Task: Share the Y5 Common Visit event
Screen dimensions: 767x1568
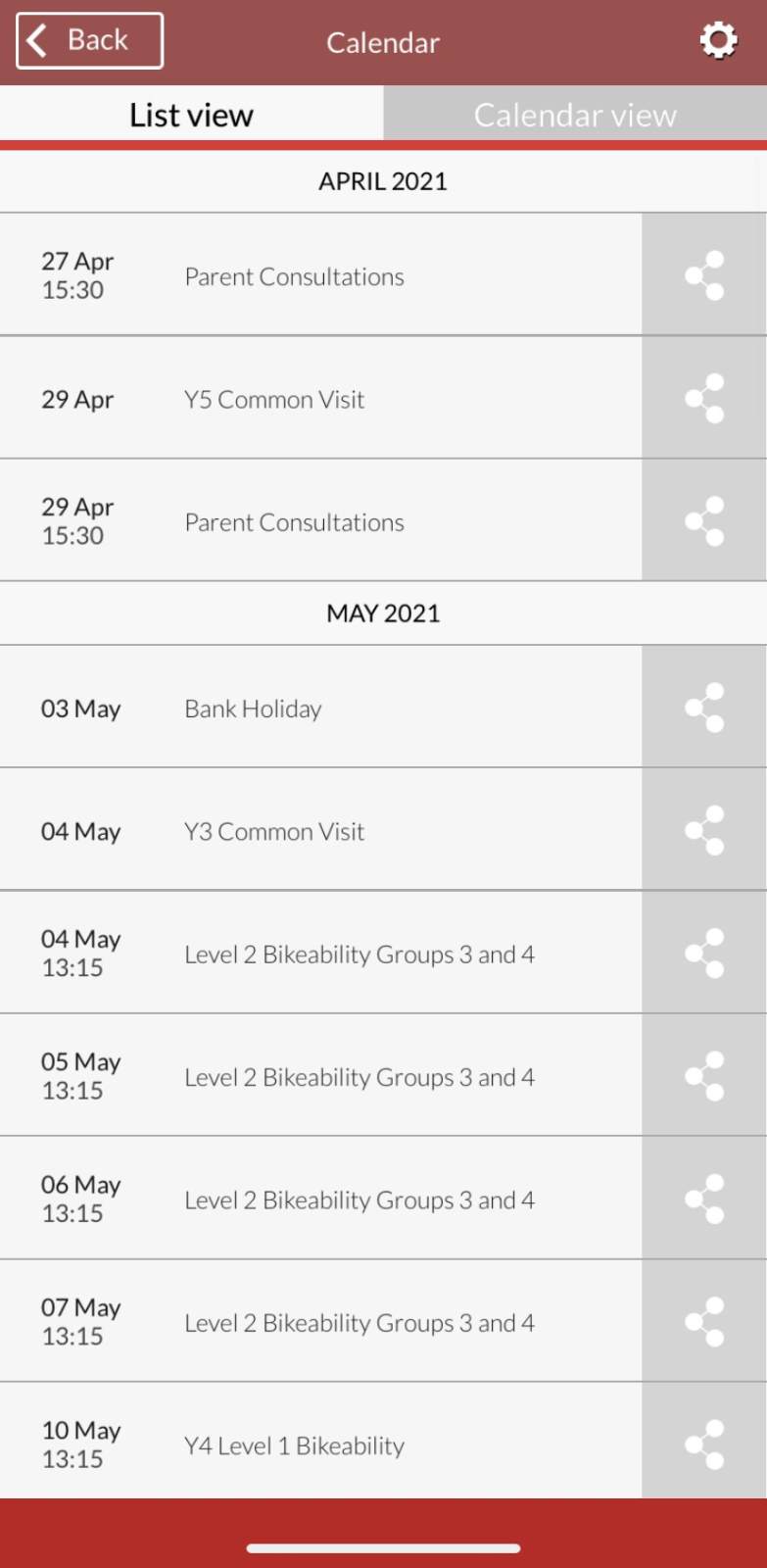Action: (x=704, y=398)
